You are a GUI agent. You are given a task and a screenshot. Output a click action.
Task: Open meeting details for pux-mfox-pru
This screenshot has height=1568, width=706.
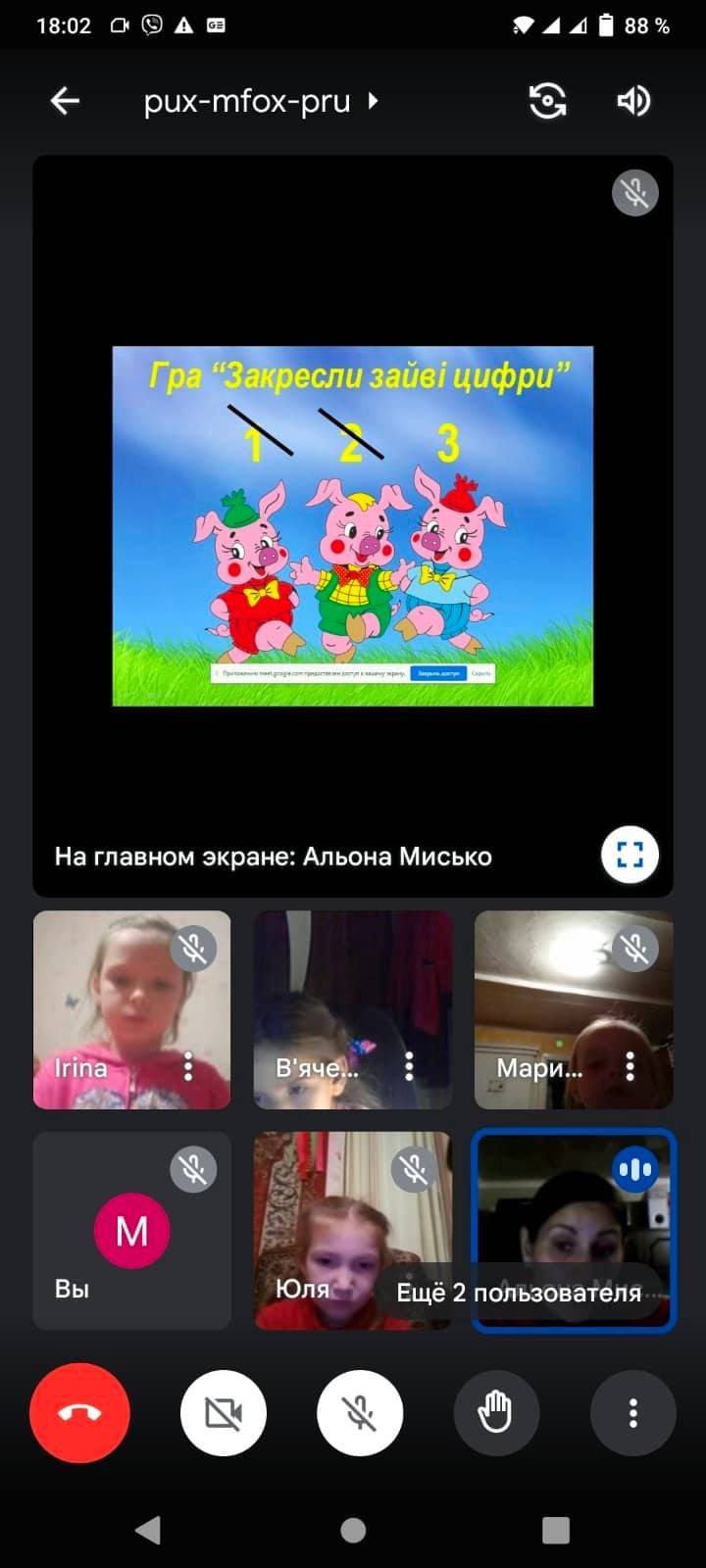[x=260, y=101]
